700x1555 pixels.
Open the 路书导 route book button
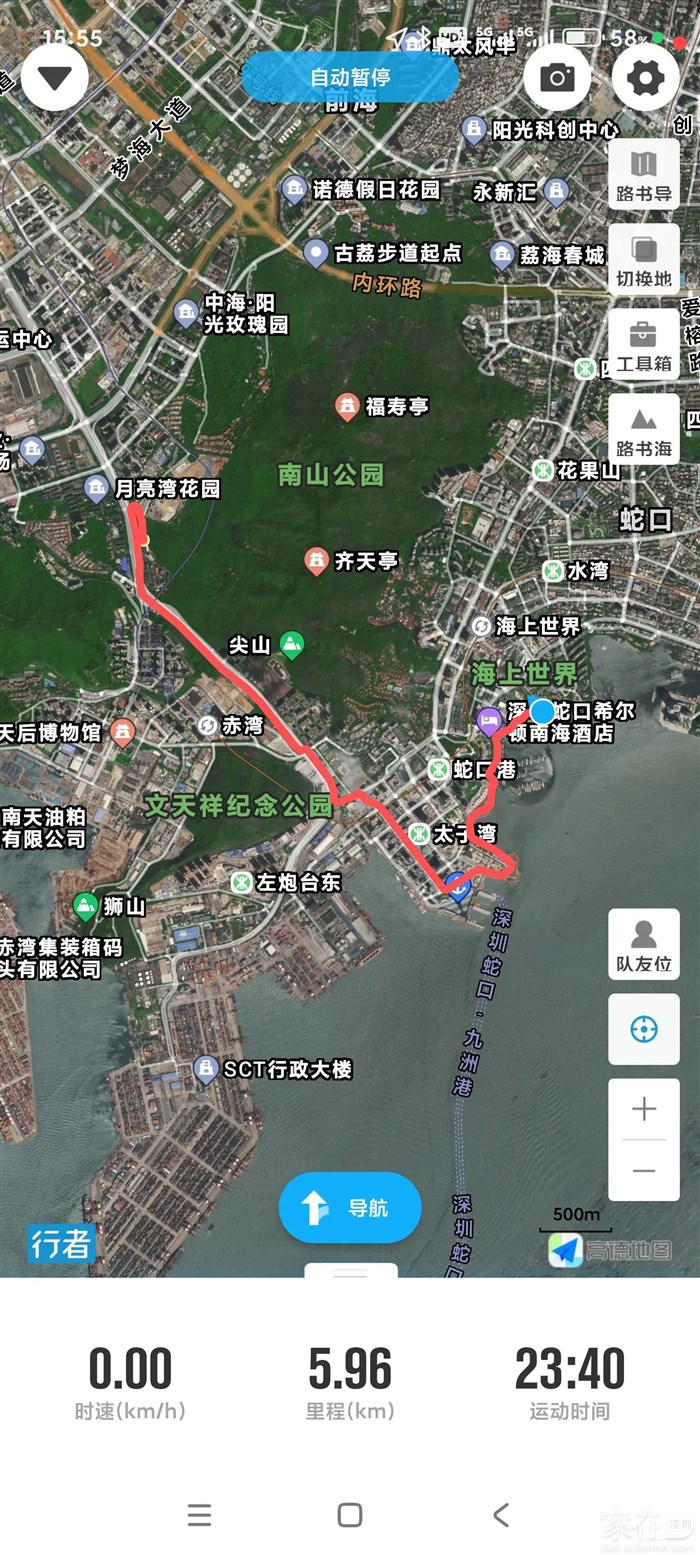tap(643, 174)
